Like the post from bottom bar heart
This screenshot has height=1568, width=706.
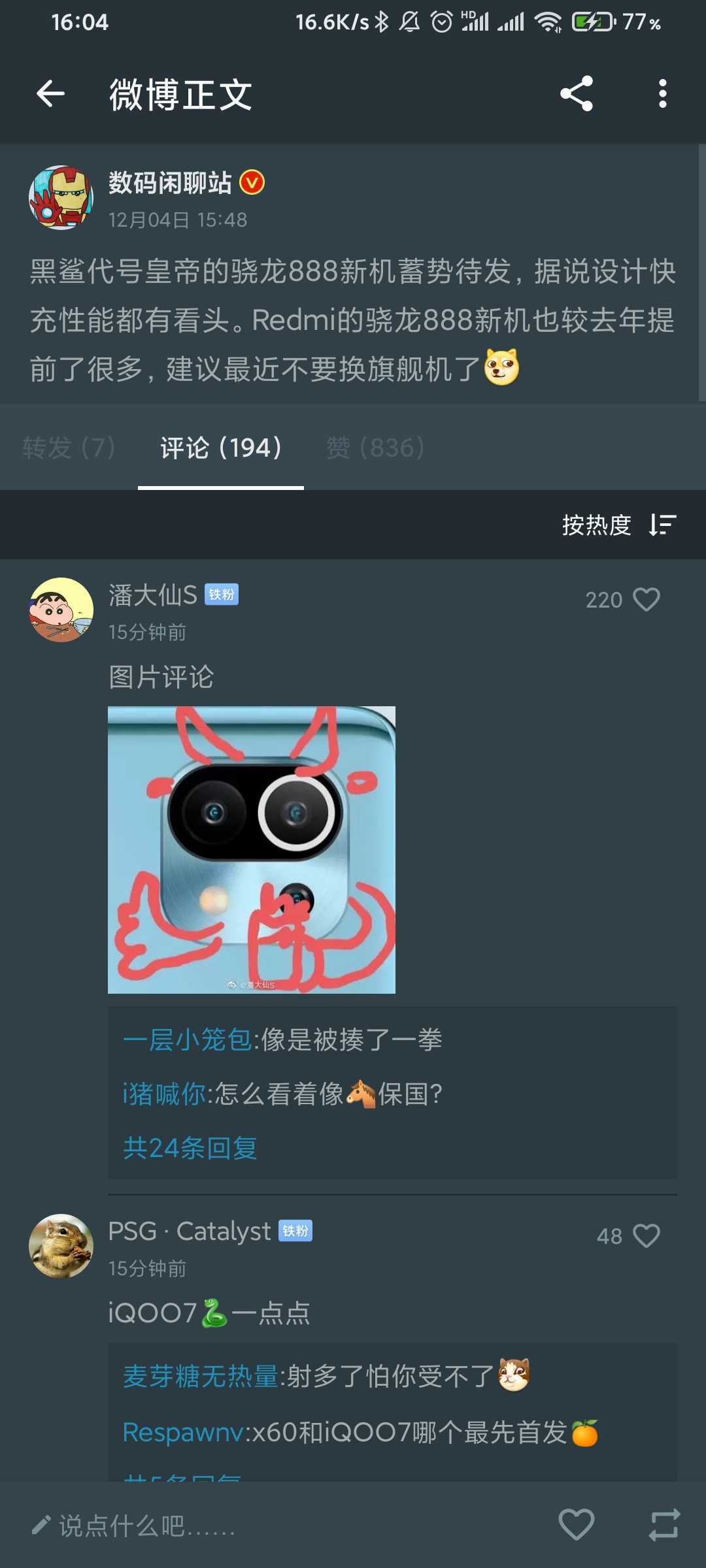pyautogui.click(x=577, y=1525)
